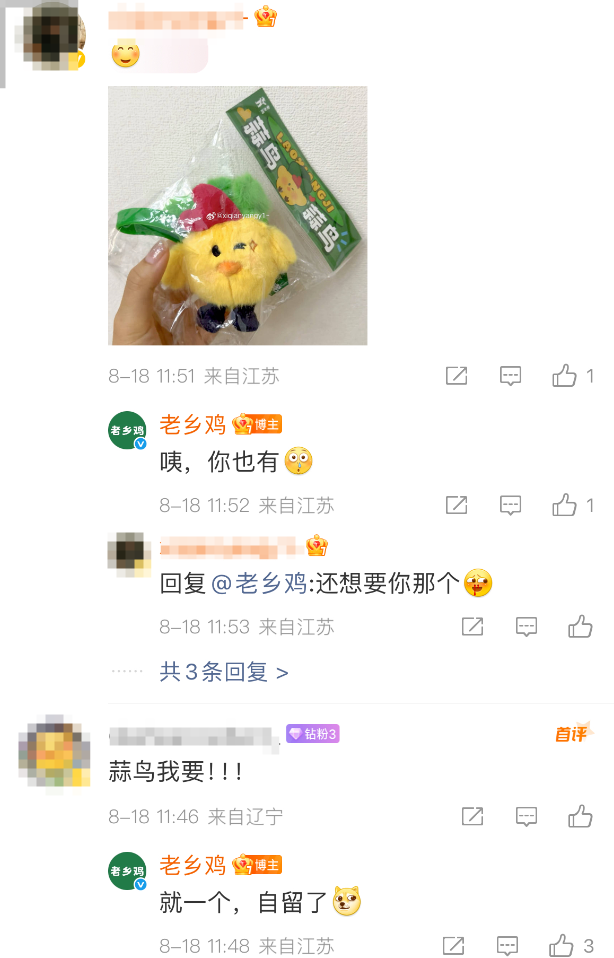This screenshot has width=614, height=958.
Task: Reply to 老乡鸡's '咦，你也有' comment
Action: [x=510, y=505]
